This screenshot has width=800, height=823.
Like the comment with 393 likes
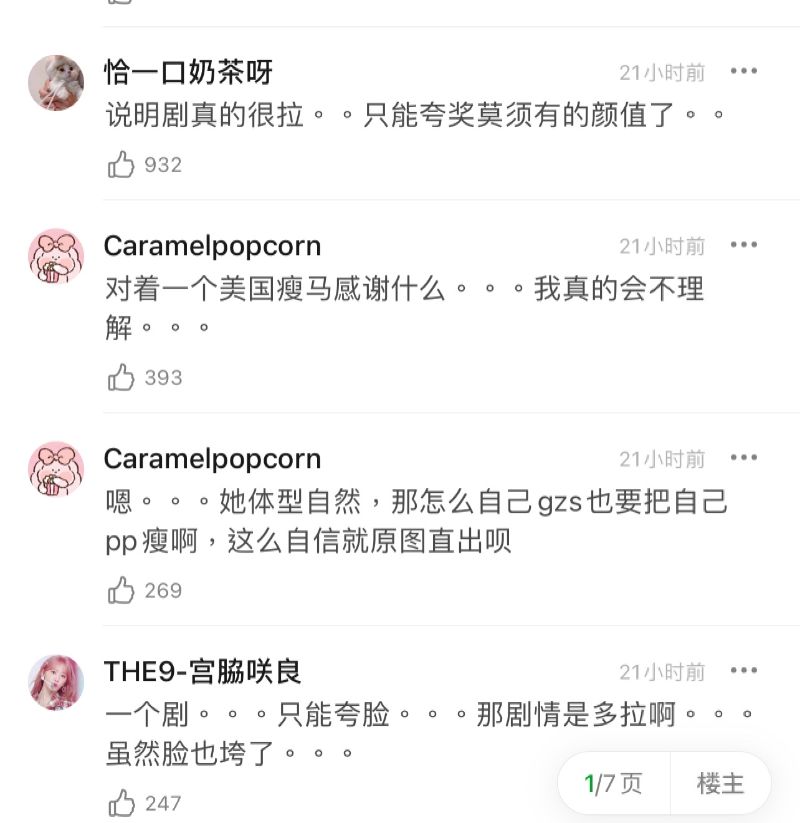(x=121, y=378)
